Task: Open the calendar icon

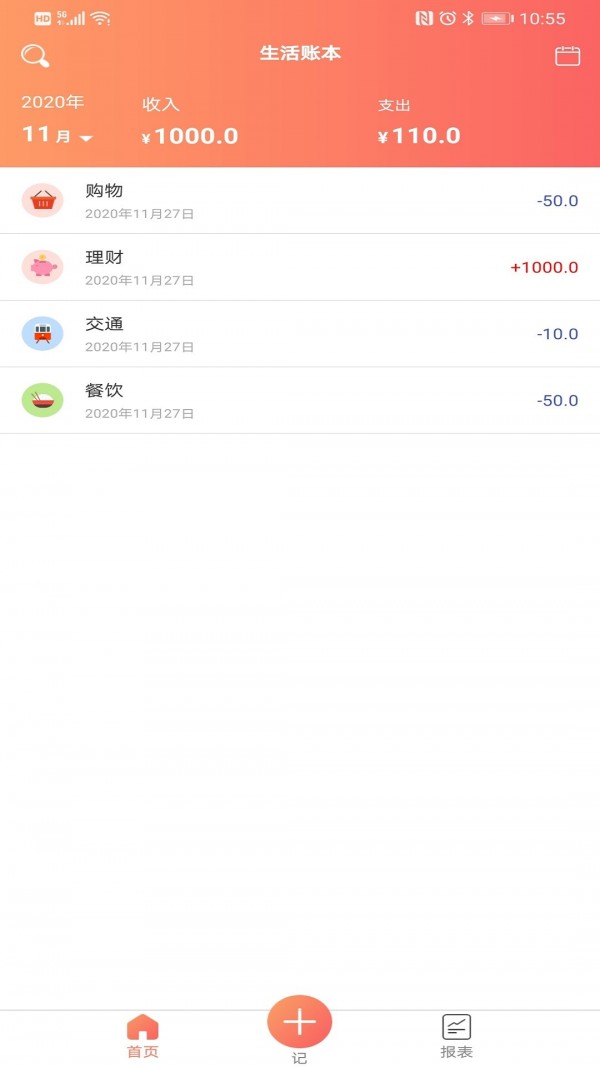Action: point(567,56)
